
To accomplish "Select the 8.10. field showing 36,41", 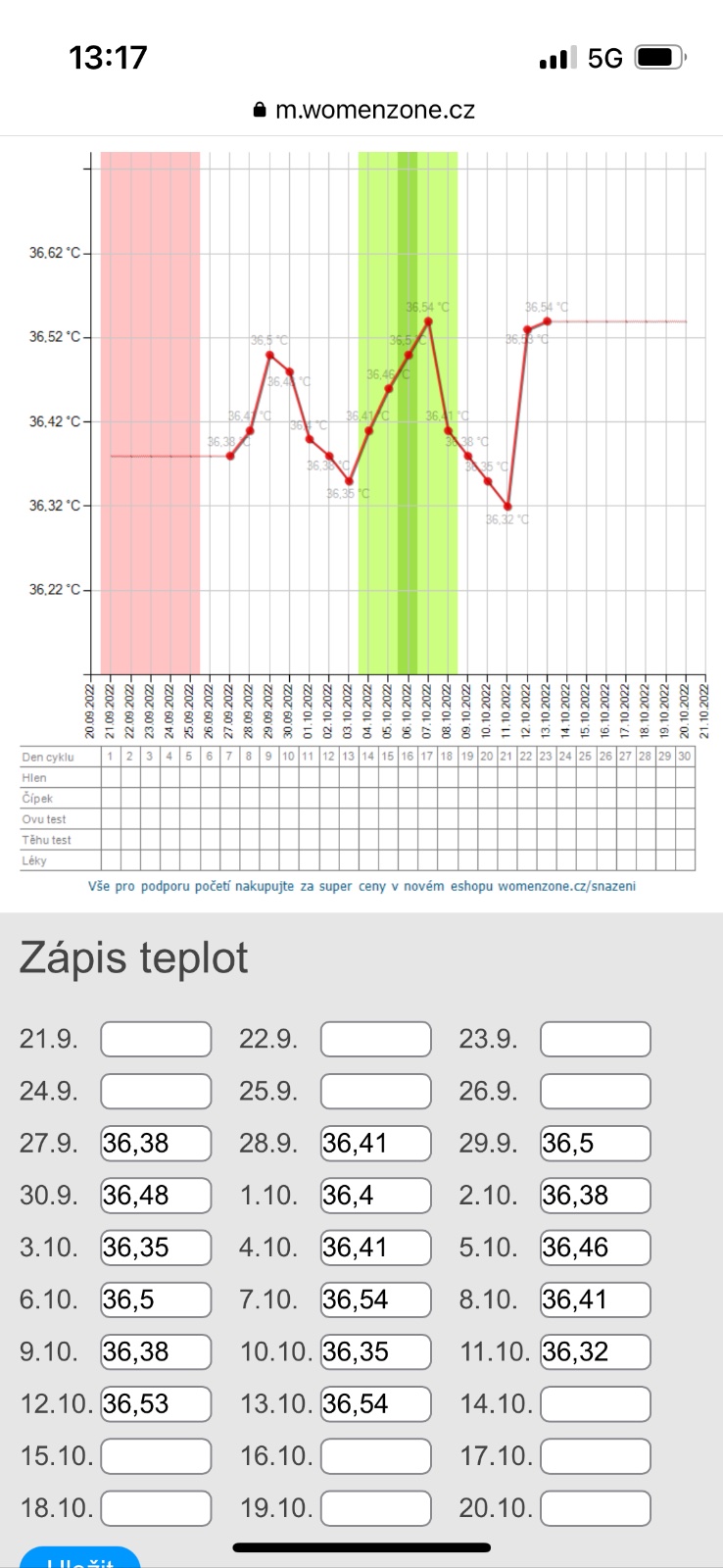I will (596, 1299).
